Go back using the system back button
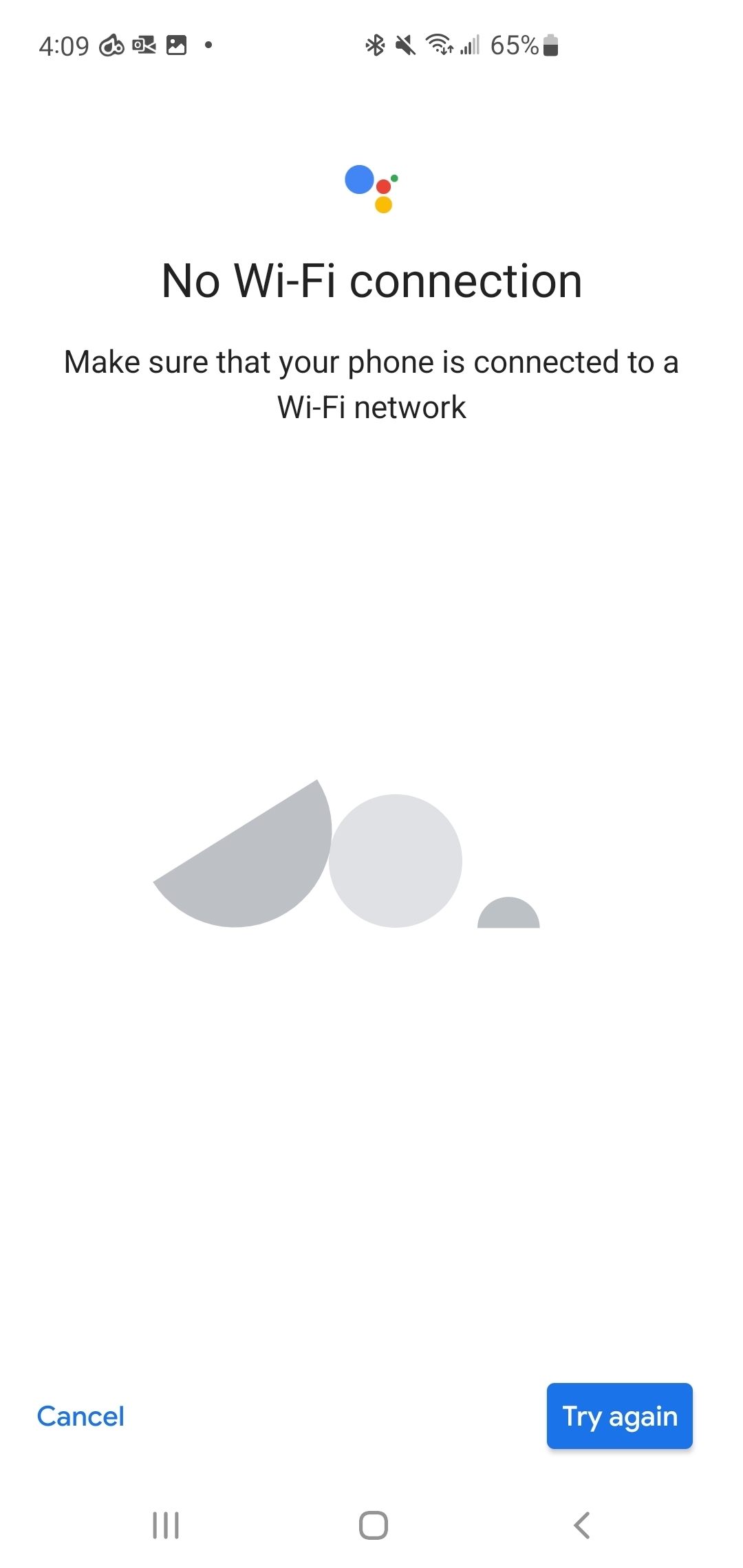 (582, 1525)
